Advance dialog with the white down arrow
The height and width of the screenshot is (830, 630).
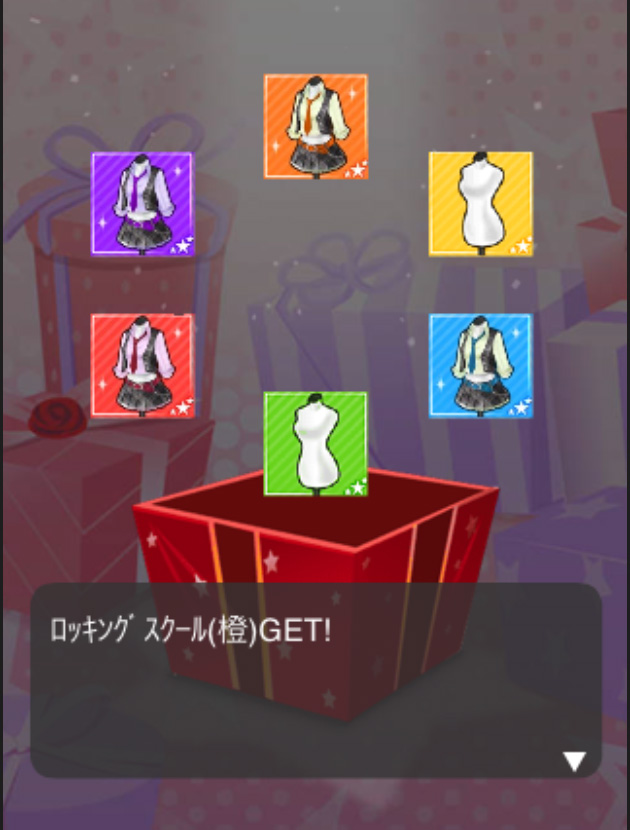(x=574, y=762)
